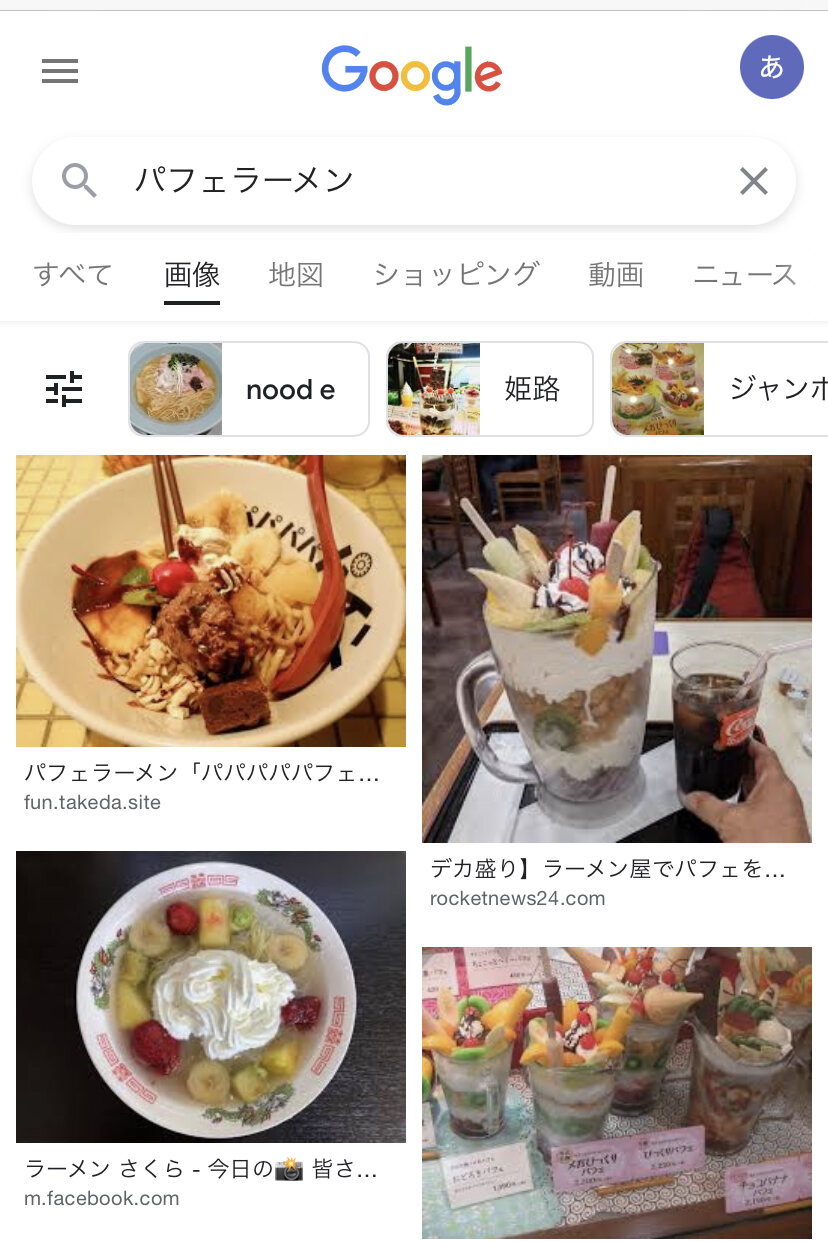Viewport: 828px width, 1241px height.
Task: Open the m.facebook.com ラーメン さくら result
Action: 211,996
